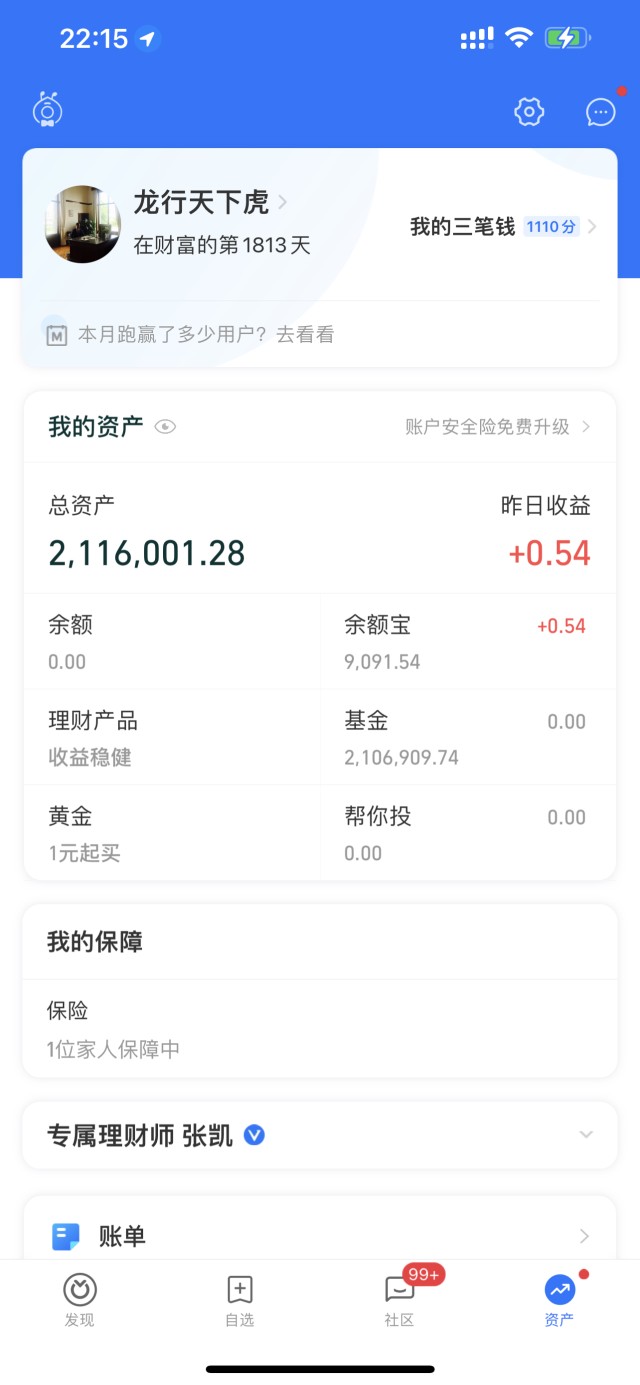Open 理财产品 section
Screen dimensions: 640x1385
tap(172, 738)
